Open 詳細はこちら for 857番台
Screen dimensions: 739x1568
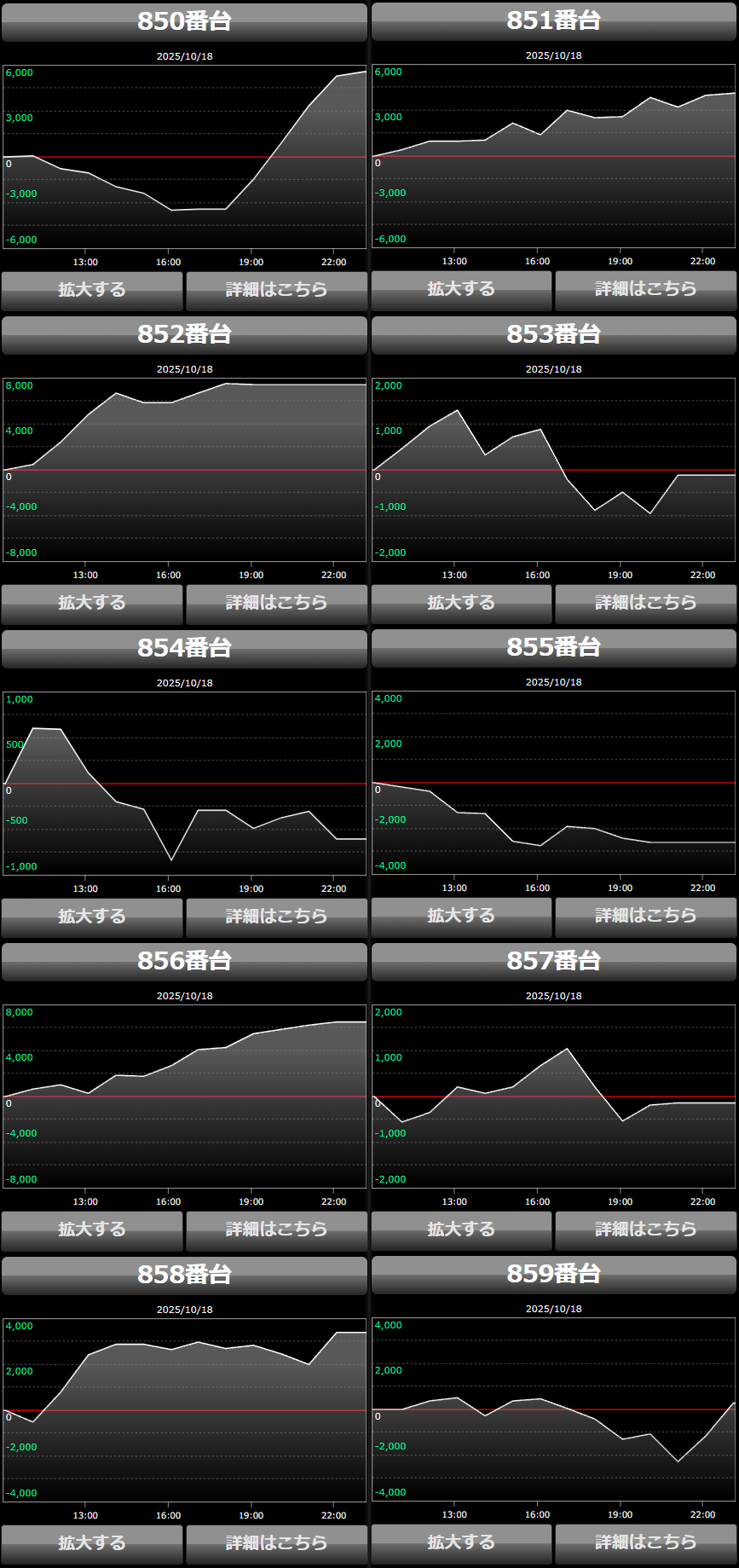click(x=645, y=1230)
